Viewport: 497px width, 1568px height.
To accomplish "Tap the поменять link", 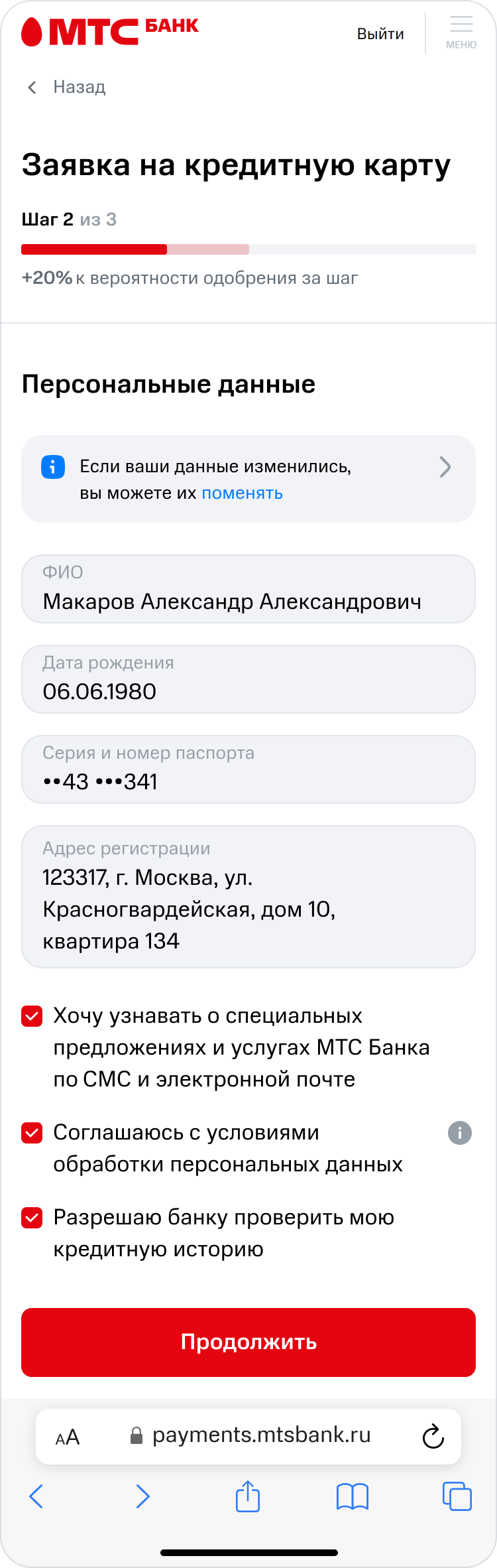I will coord(242,493).
